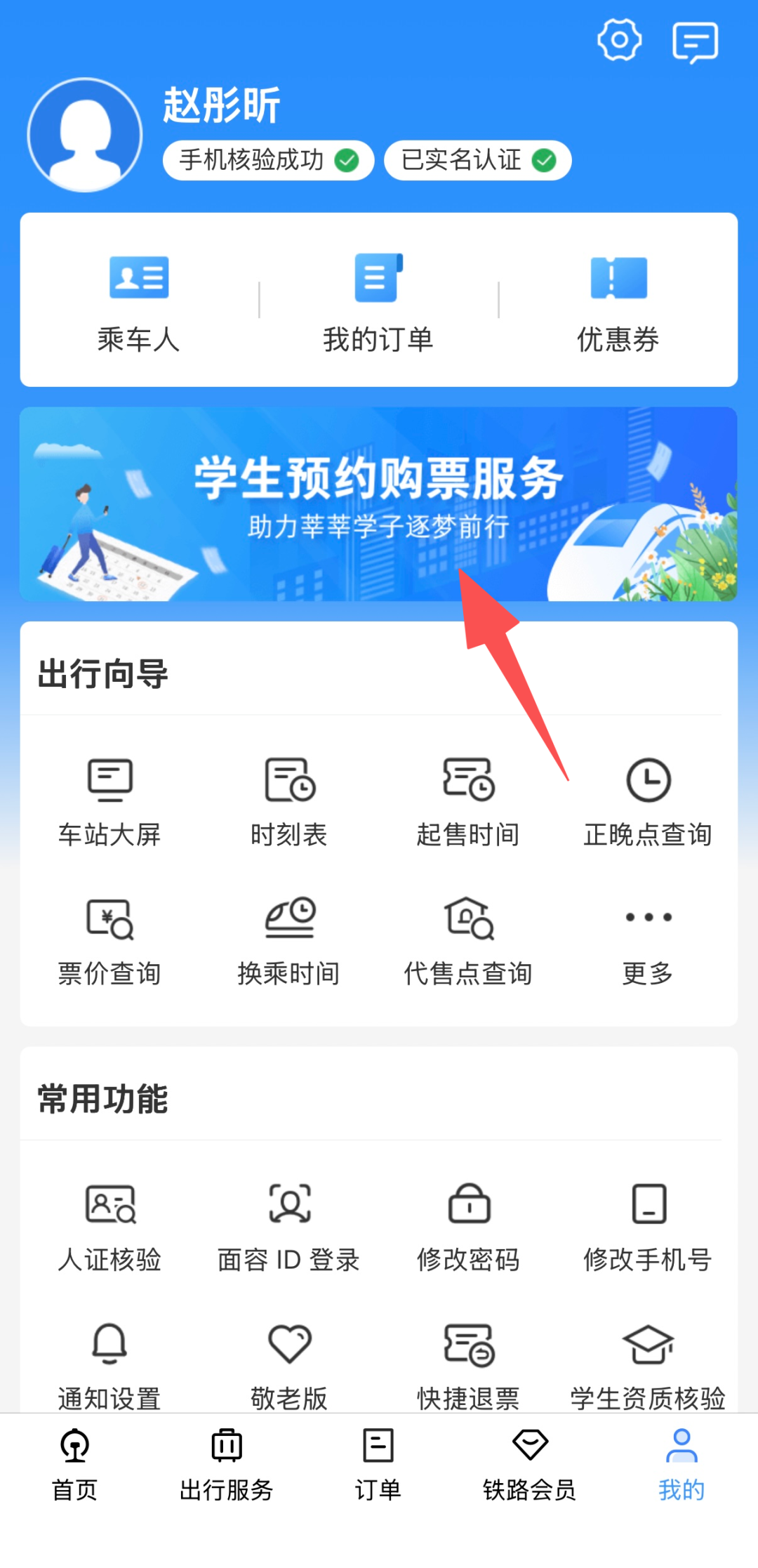Open the messages icon
758x1568 pixels.
click(695, 42)
